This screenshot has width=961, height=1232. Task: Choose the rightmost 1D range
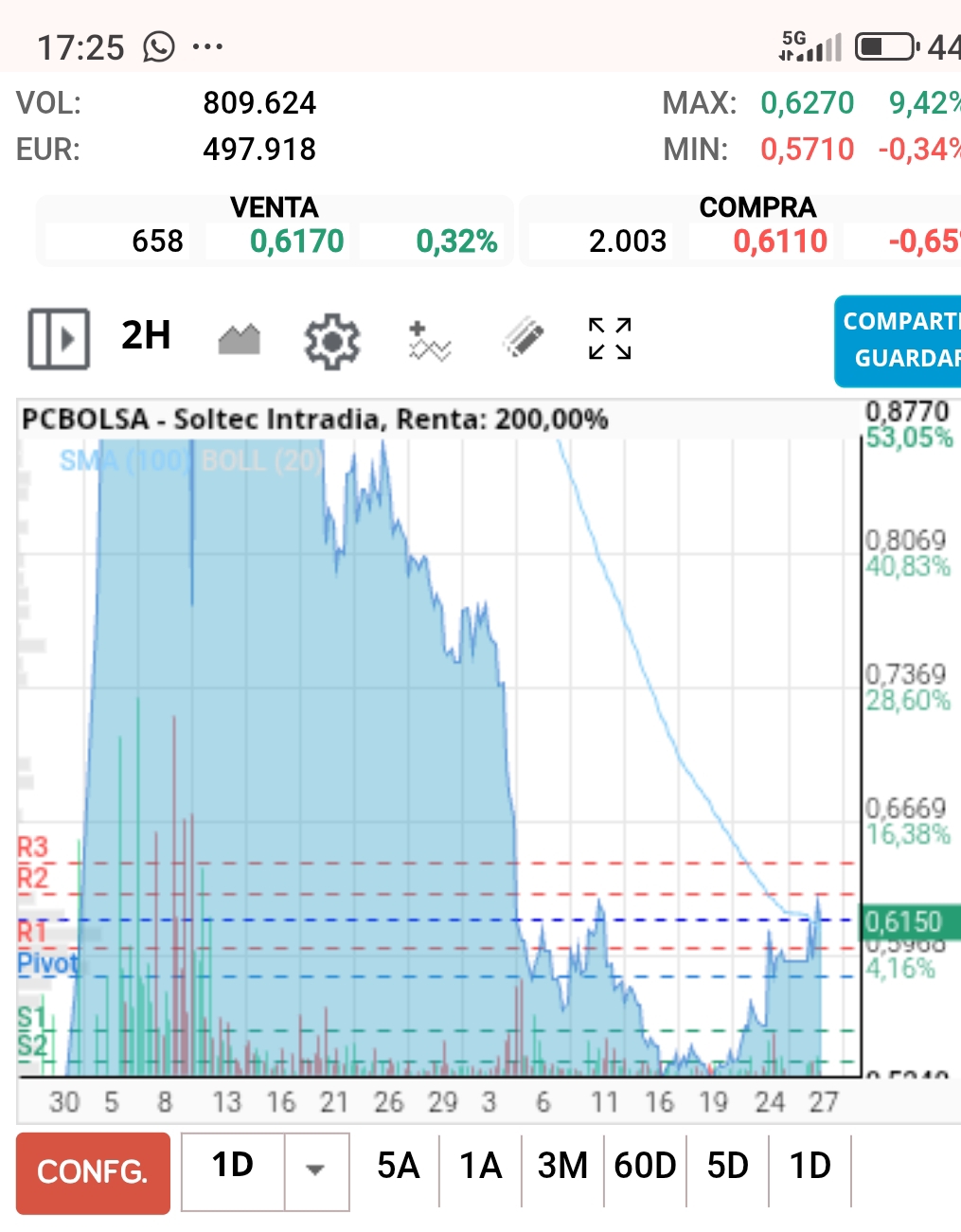point(810,1166)
